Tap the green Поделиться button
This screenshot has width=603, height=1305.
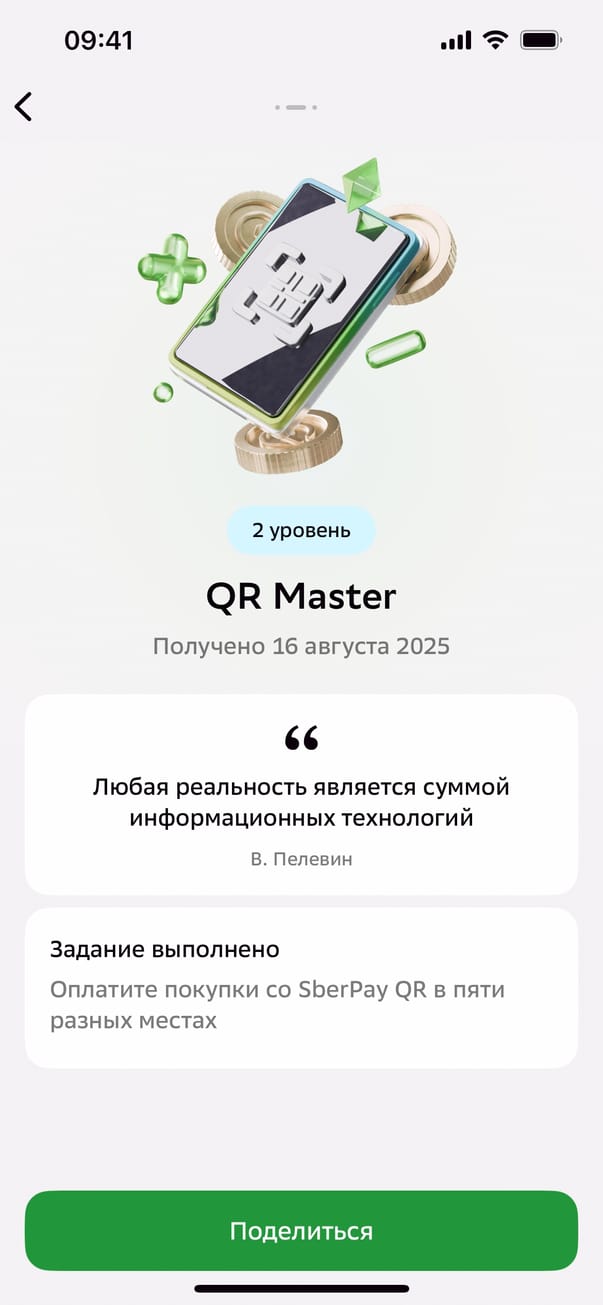(x=301, y=1230)
